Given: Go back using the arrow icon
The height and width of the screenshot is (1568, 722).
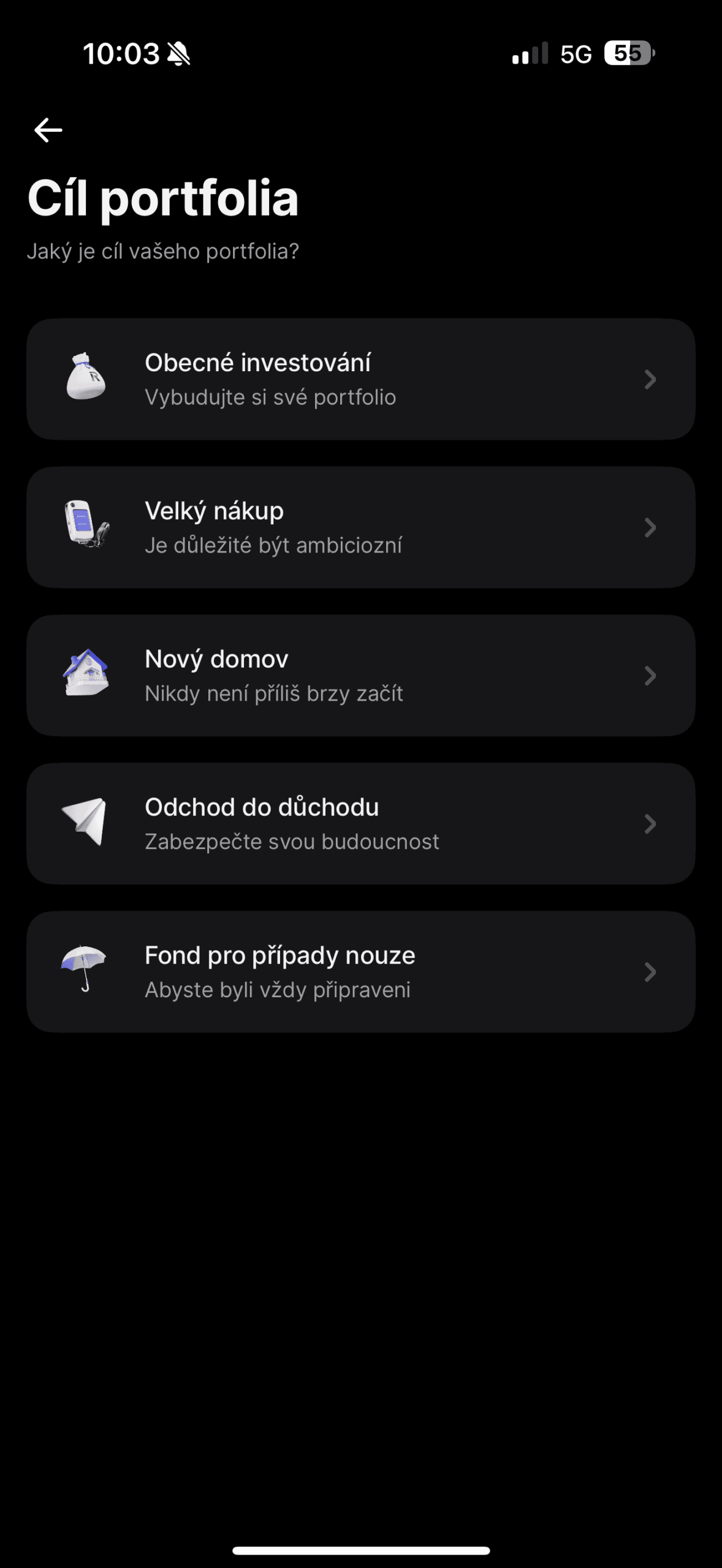Looking at the screenshot, I should pyautogui.click(x=48, y=130).
